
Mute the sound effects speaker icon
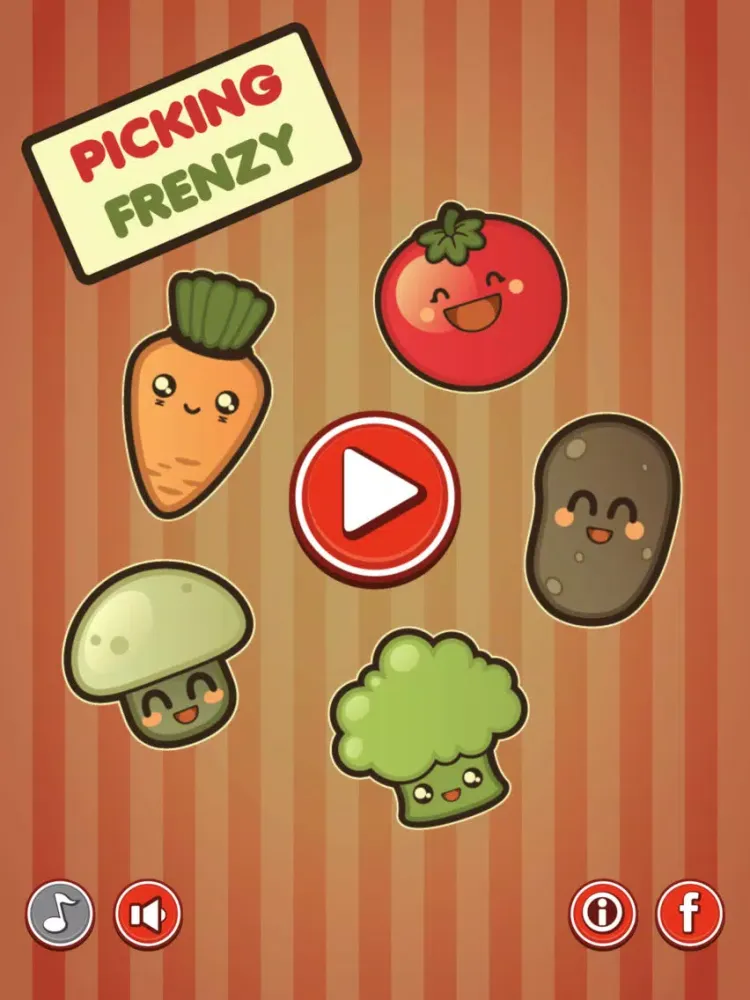(x=148, y=913)
